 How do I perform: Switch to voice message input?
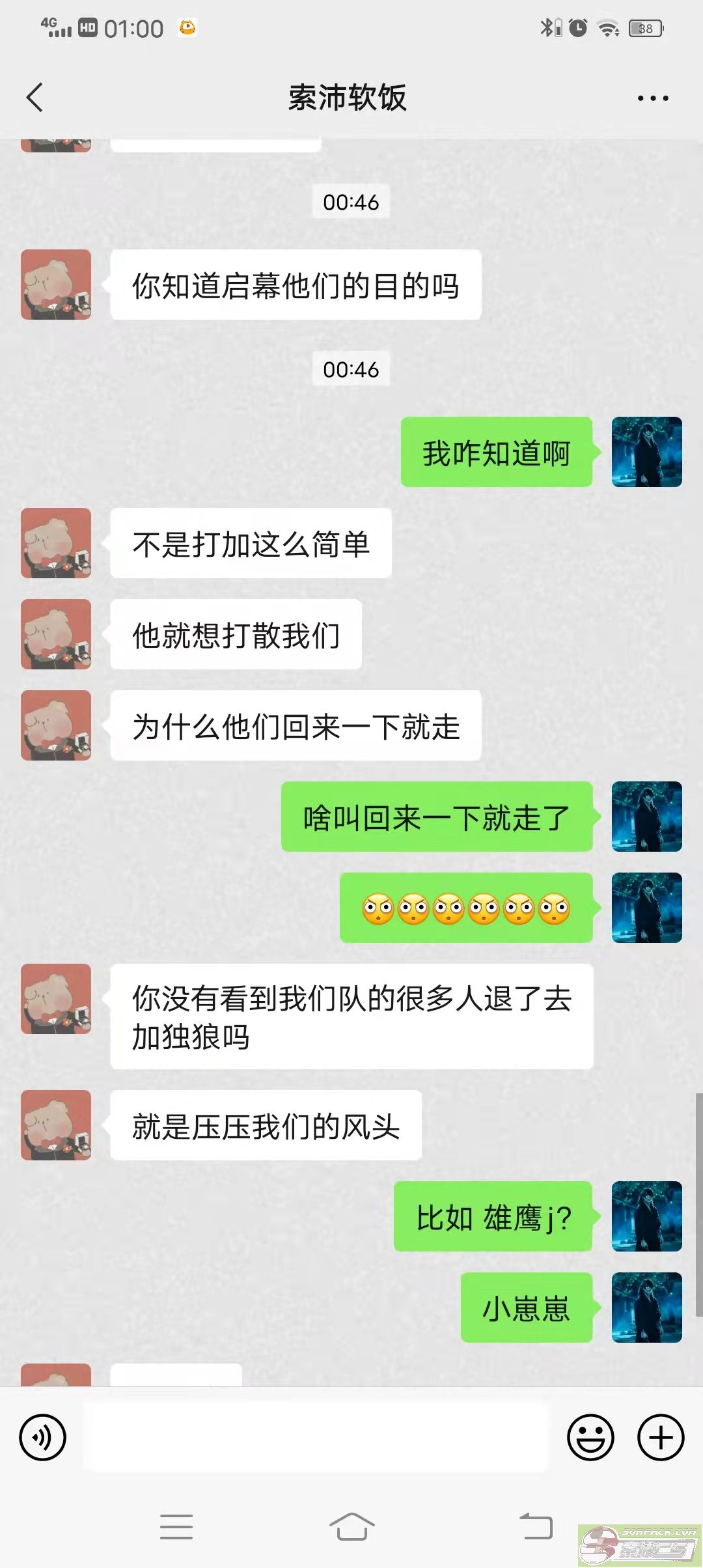coord(43,1437)
